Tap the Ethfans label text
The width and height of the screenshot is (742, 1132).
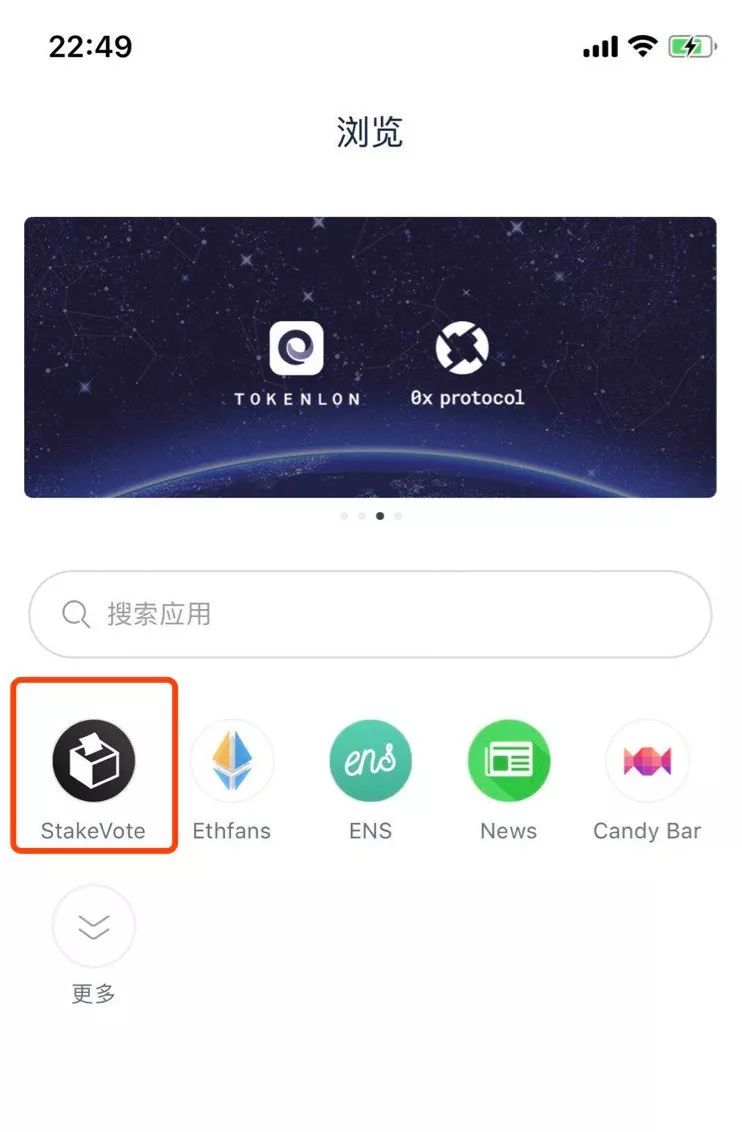232,830
